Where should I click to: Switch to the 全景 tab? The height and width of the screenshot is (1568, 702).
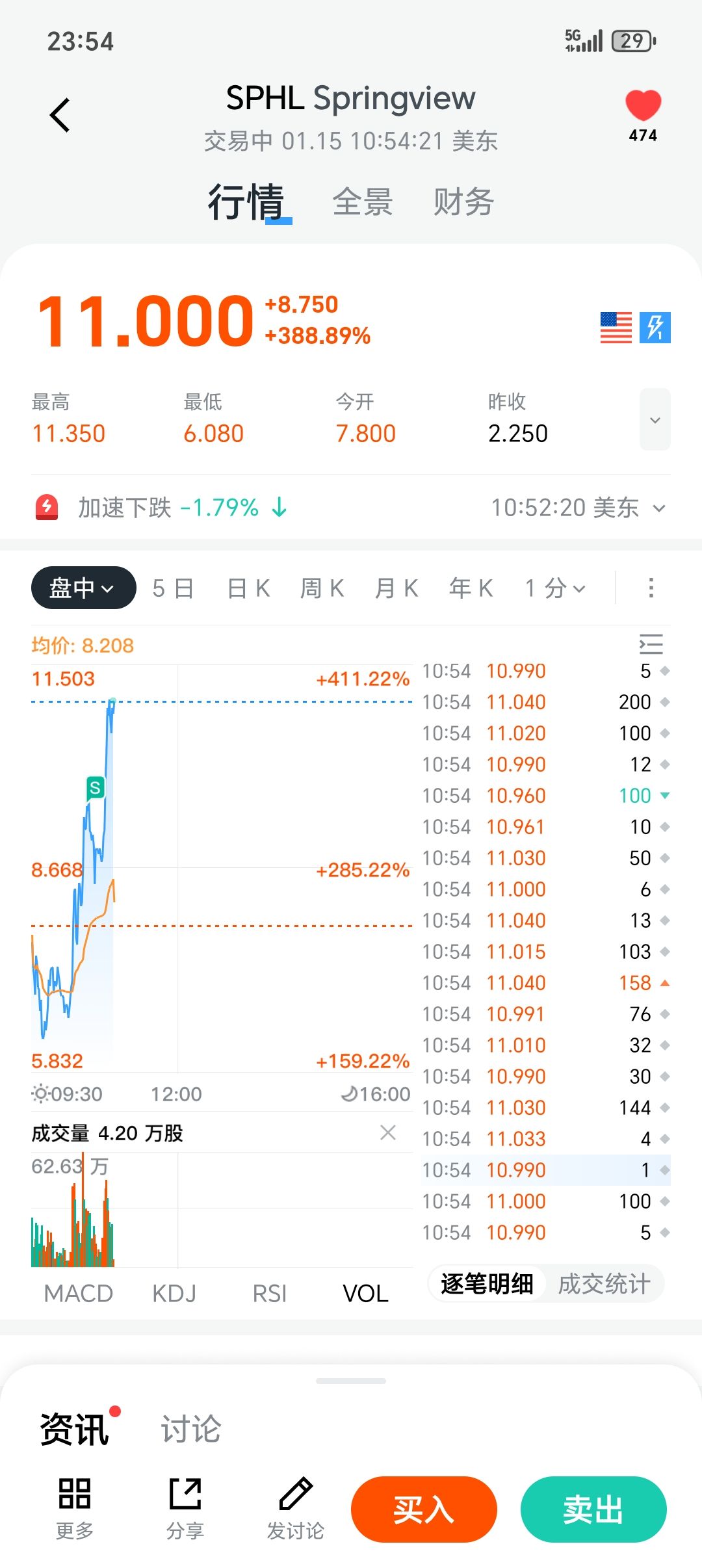coord(362,202)
